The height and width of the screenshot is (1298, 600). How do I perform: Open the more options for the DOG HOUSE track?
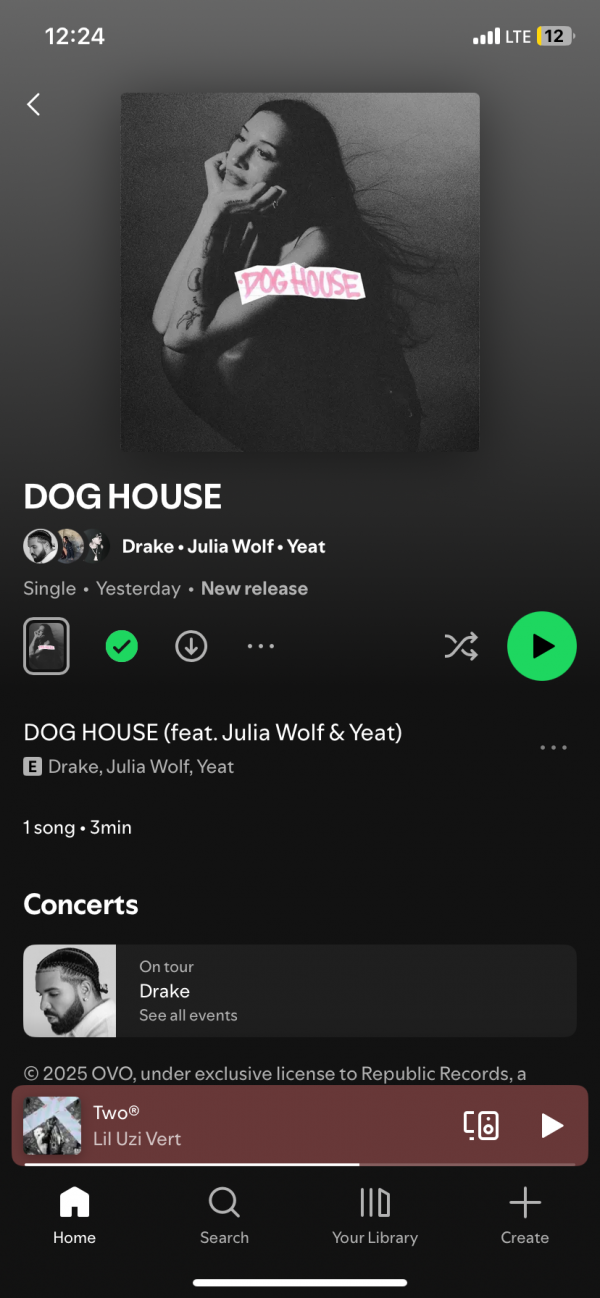point(553,748)
